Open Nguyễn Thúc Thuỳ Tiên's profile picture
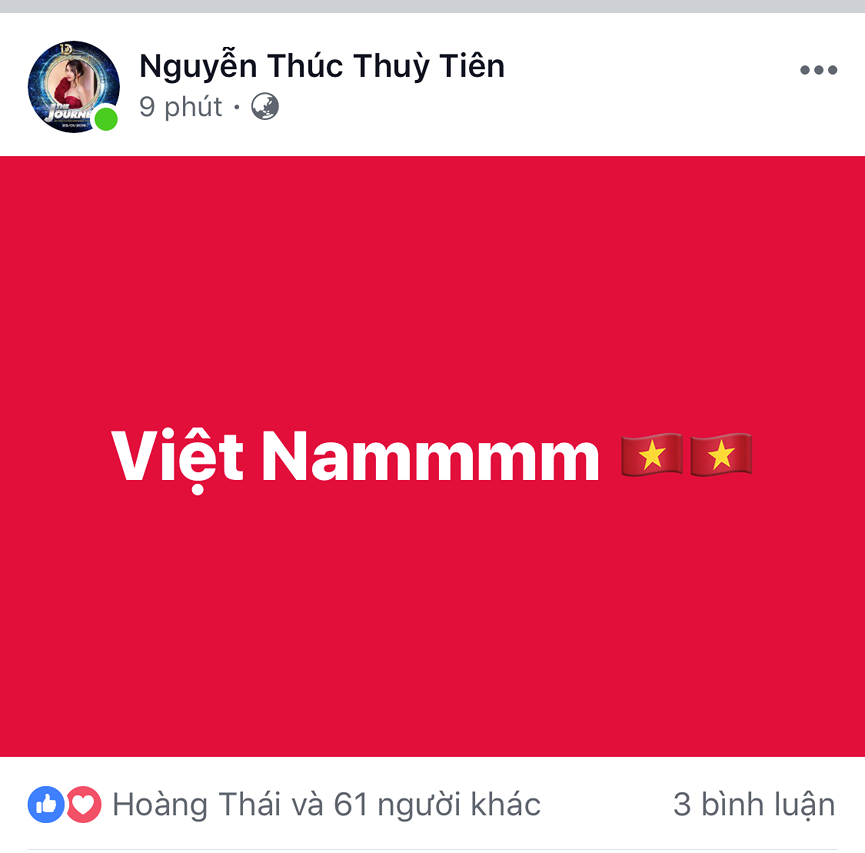This screenshot has width=865, height=853. [x=73, y=86]
